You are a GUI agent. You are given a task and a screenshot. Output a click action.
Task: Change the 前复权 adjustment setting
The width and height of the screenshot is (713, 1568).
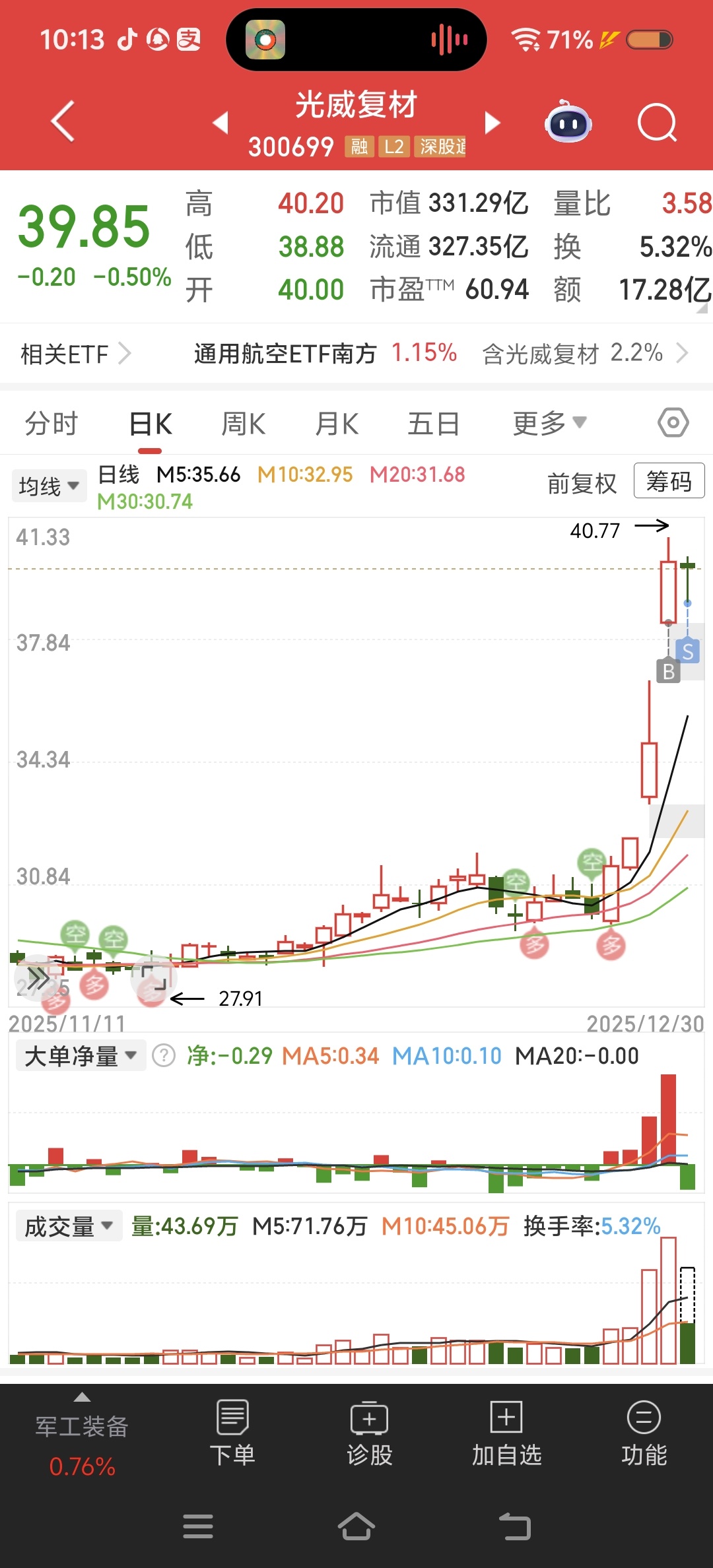coord(582,483)
